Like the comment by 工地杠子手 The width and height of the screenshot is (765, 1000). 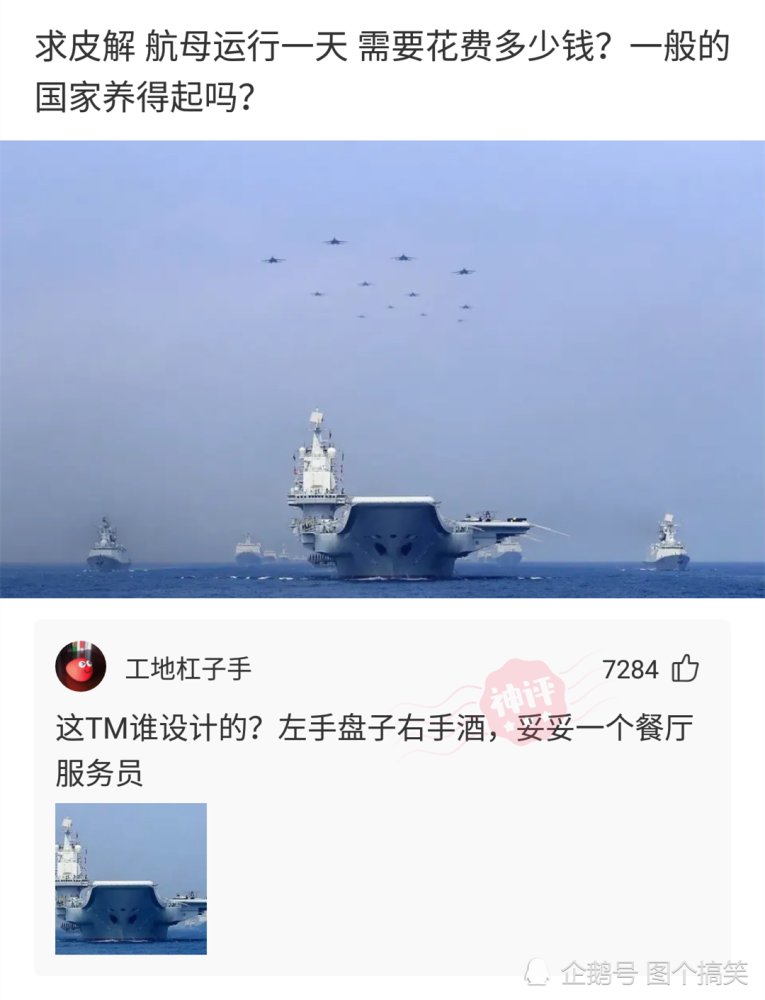tap(685, 668)
